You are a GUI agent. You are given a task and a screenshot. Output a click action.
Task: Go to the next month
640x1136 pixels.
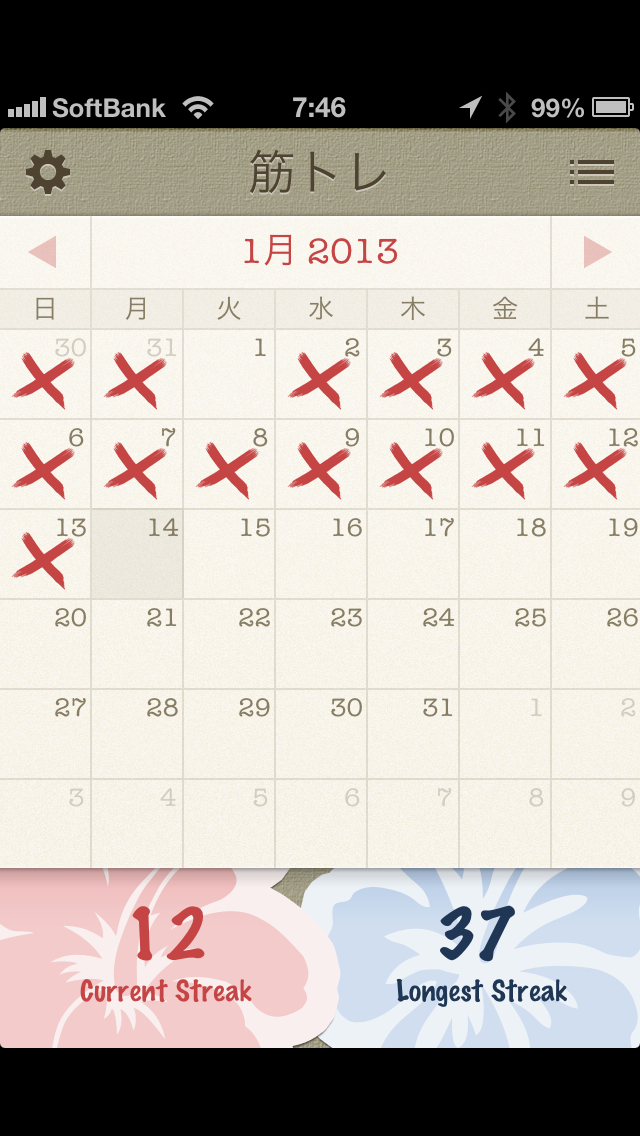(x=597, y=252)
